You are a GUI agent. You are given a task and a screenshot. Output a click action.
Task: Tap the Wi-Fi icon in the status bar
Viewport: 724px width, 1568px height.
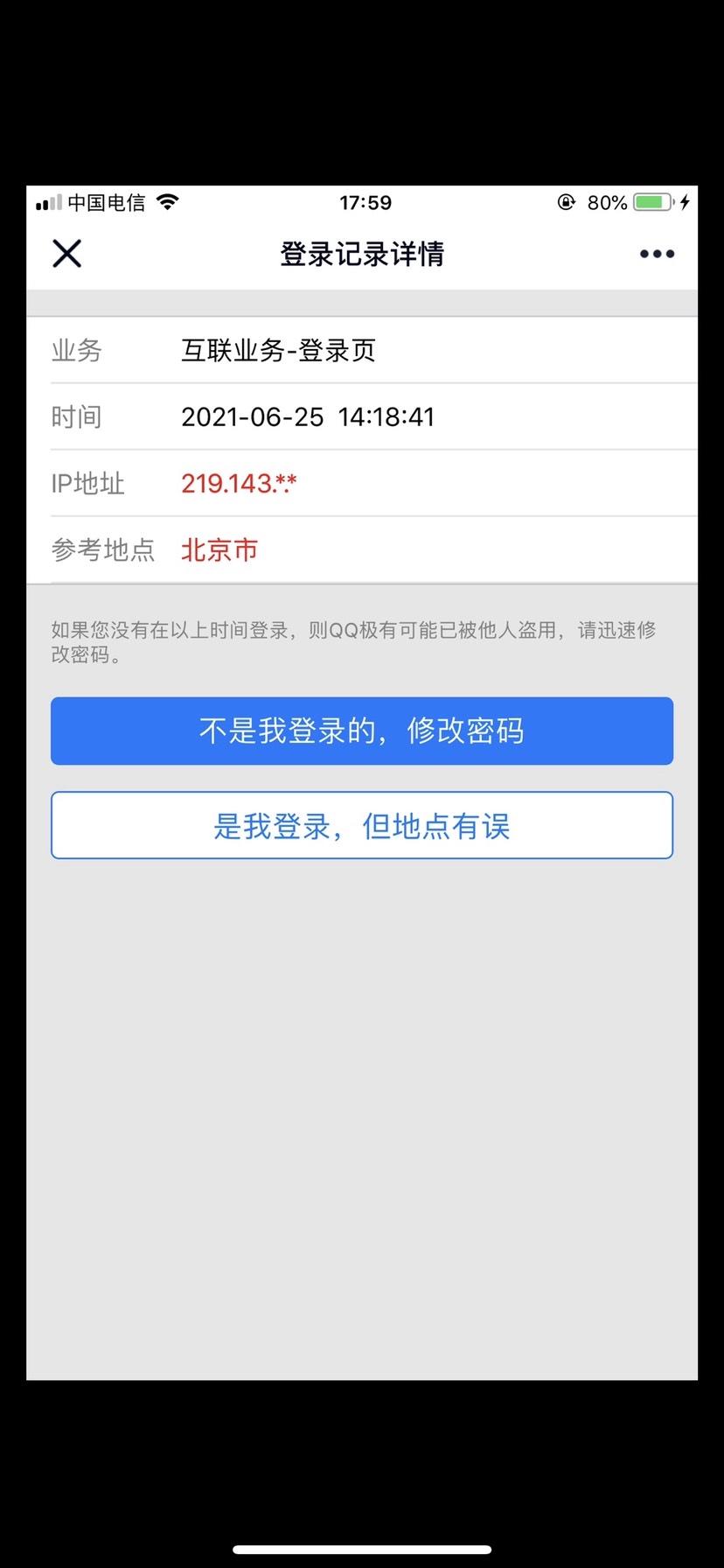166,201
